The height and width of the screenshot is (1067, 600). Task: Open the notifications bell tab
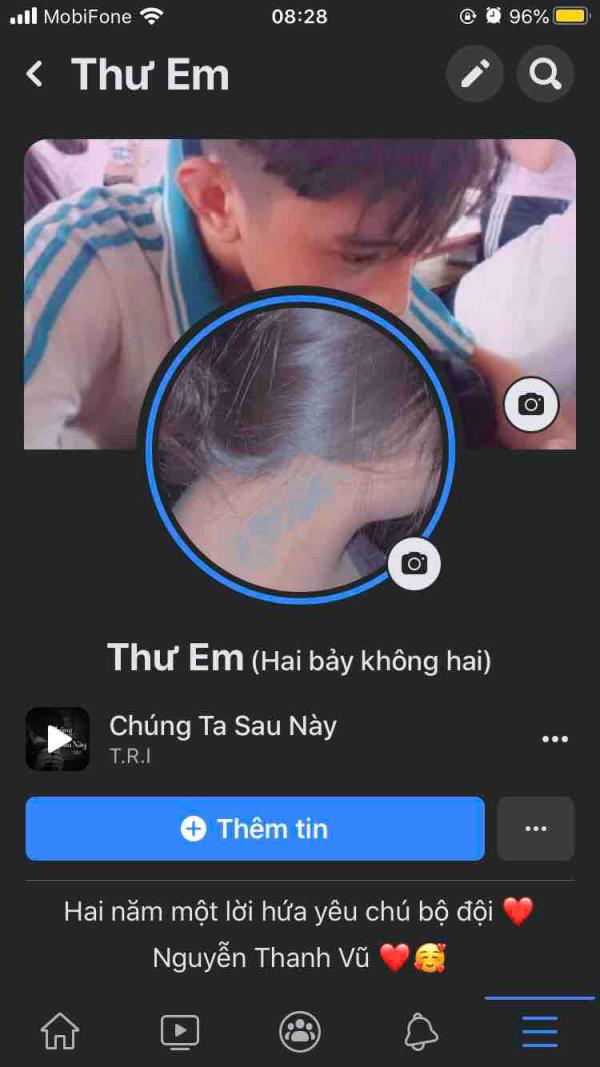tap(420, 1031)
